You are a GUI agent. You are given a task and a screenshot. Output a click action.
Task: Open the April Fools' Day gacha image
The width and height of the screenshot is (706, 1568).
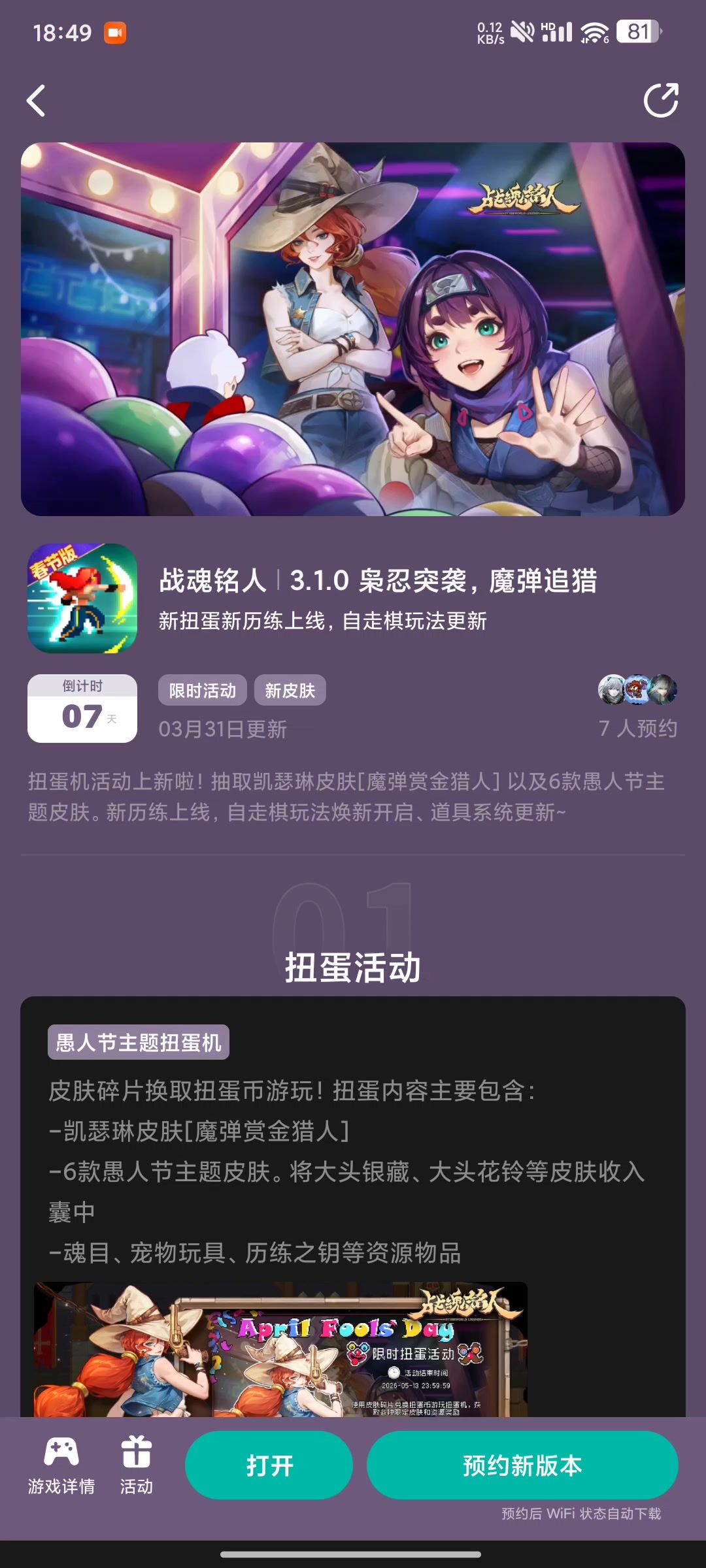[281, 1348]
